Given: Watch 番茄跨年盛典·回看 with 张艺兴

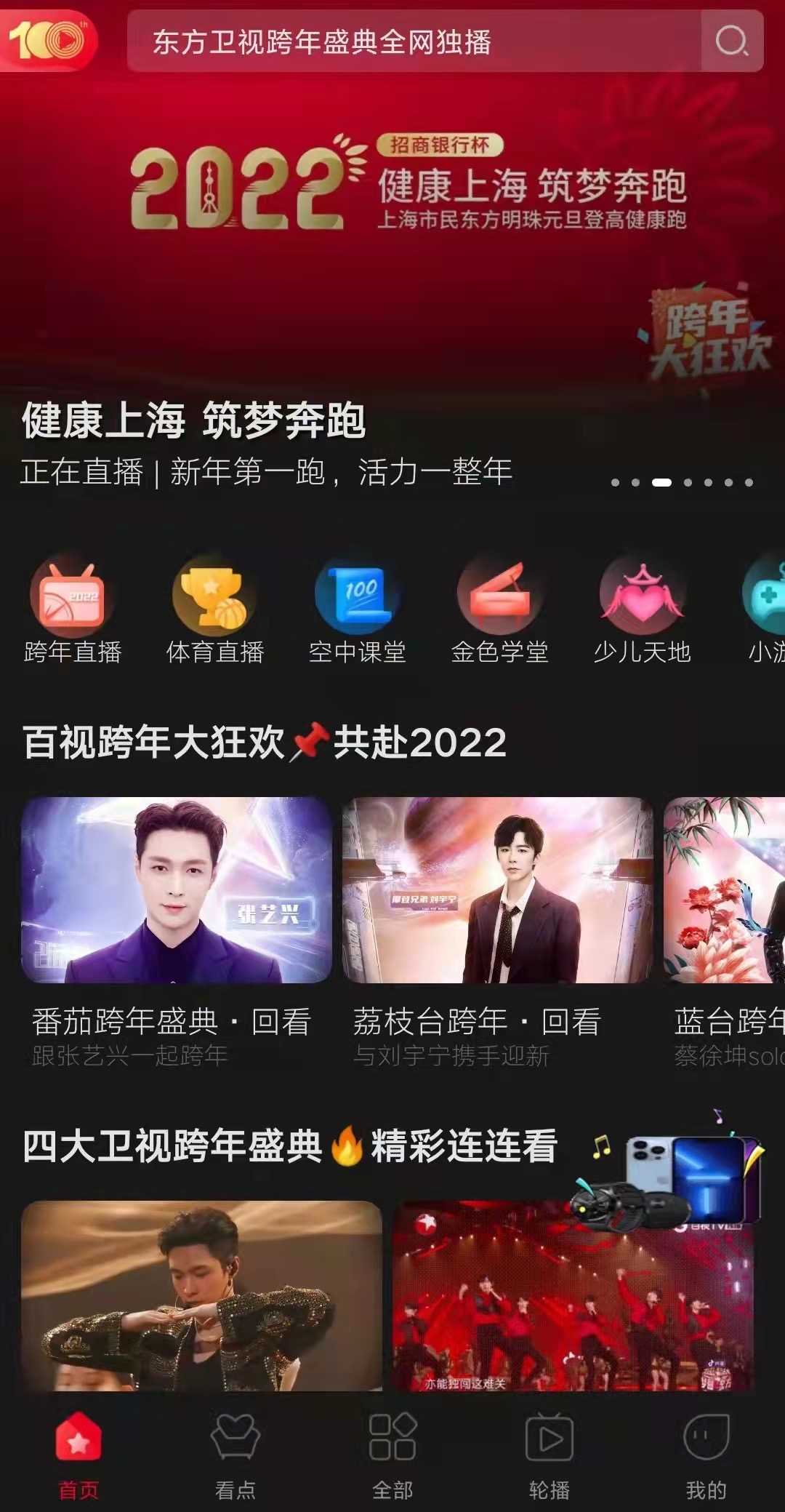Looking at the screenshot, I should tap(177, 891).
